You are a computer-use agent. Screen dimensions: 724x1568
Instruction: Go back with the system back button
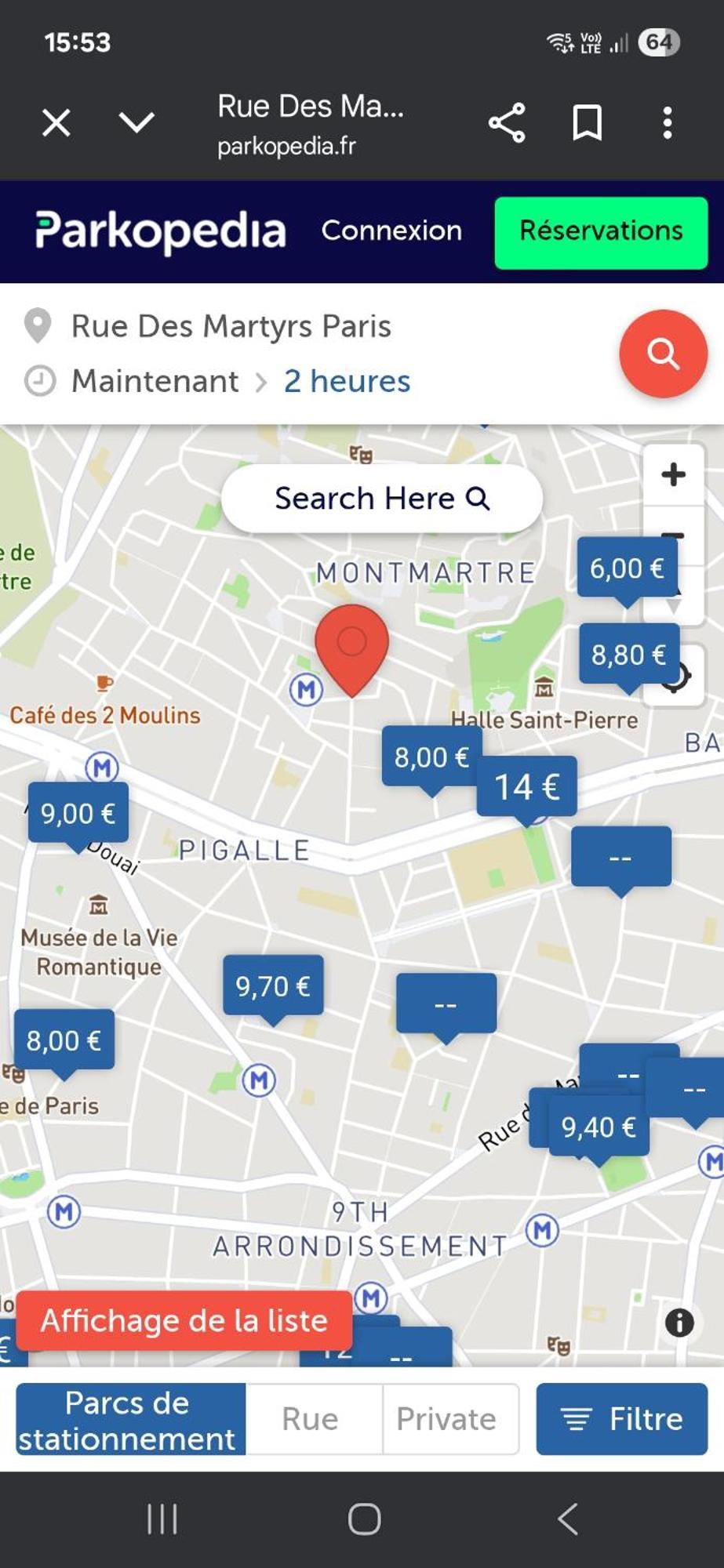tap(568, 1519)
